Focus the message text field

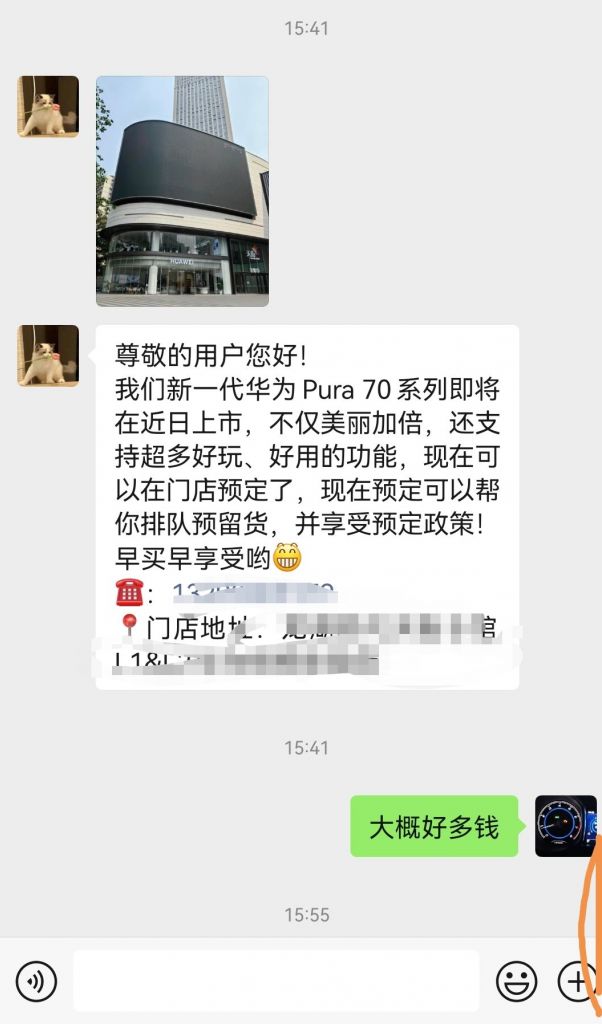(276, 981)
